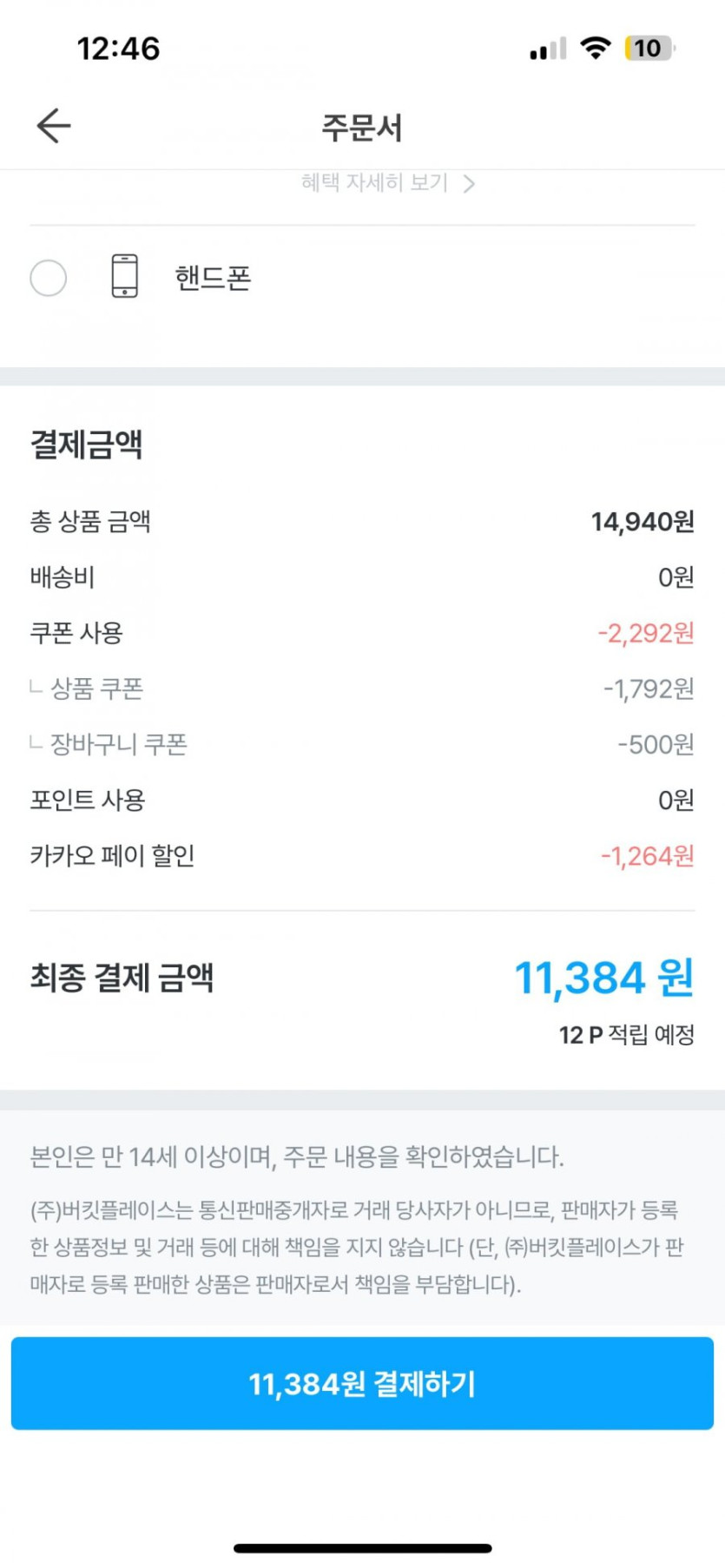The width and height of the screenshot is (725, 1568).
Task: Select 핸드폰 payment method
Action: [49, 279]
